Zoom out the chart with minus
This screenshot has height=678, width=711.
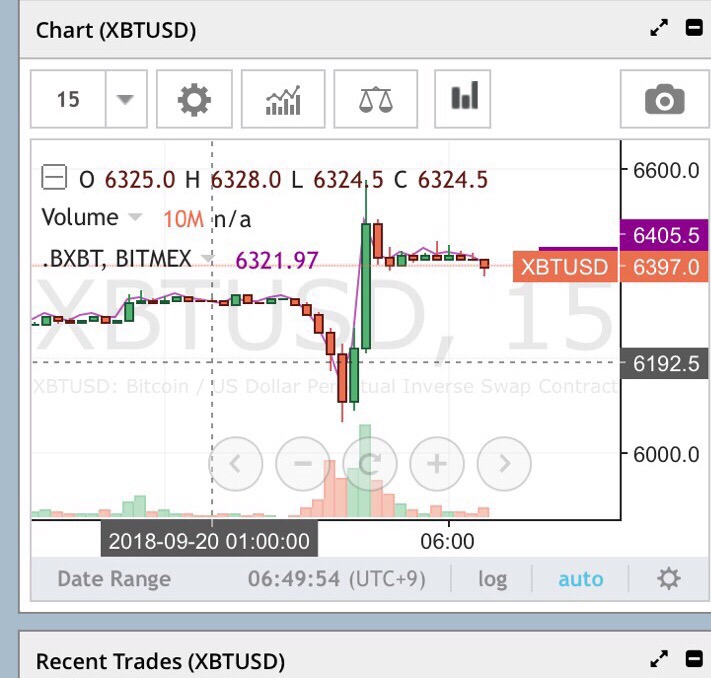[302, 463]
